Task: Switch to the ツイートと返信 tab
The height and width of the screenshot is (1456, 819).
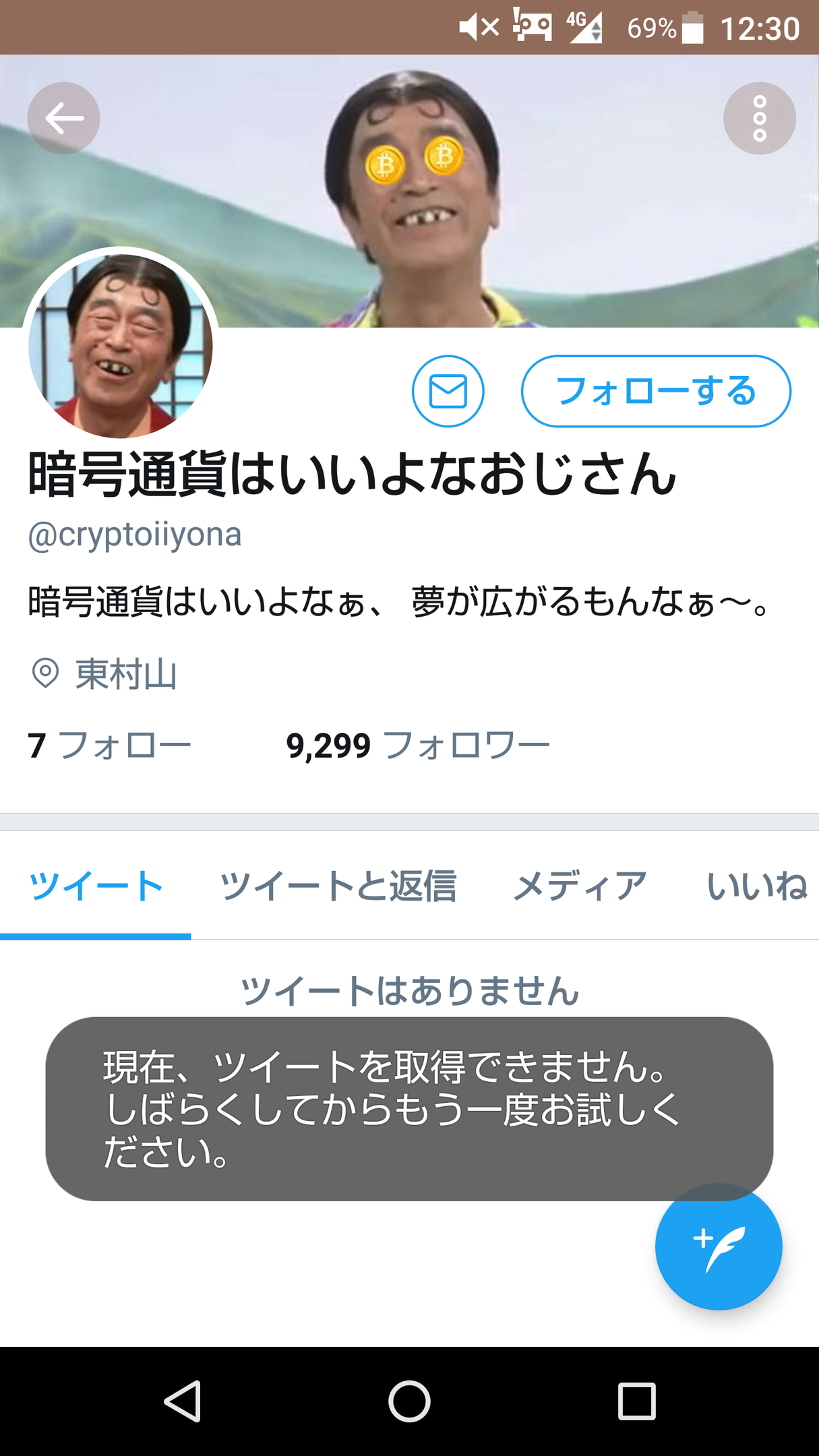Action: 338,886
